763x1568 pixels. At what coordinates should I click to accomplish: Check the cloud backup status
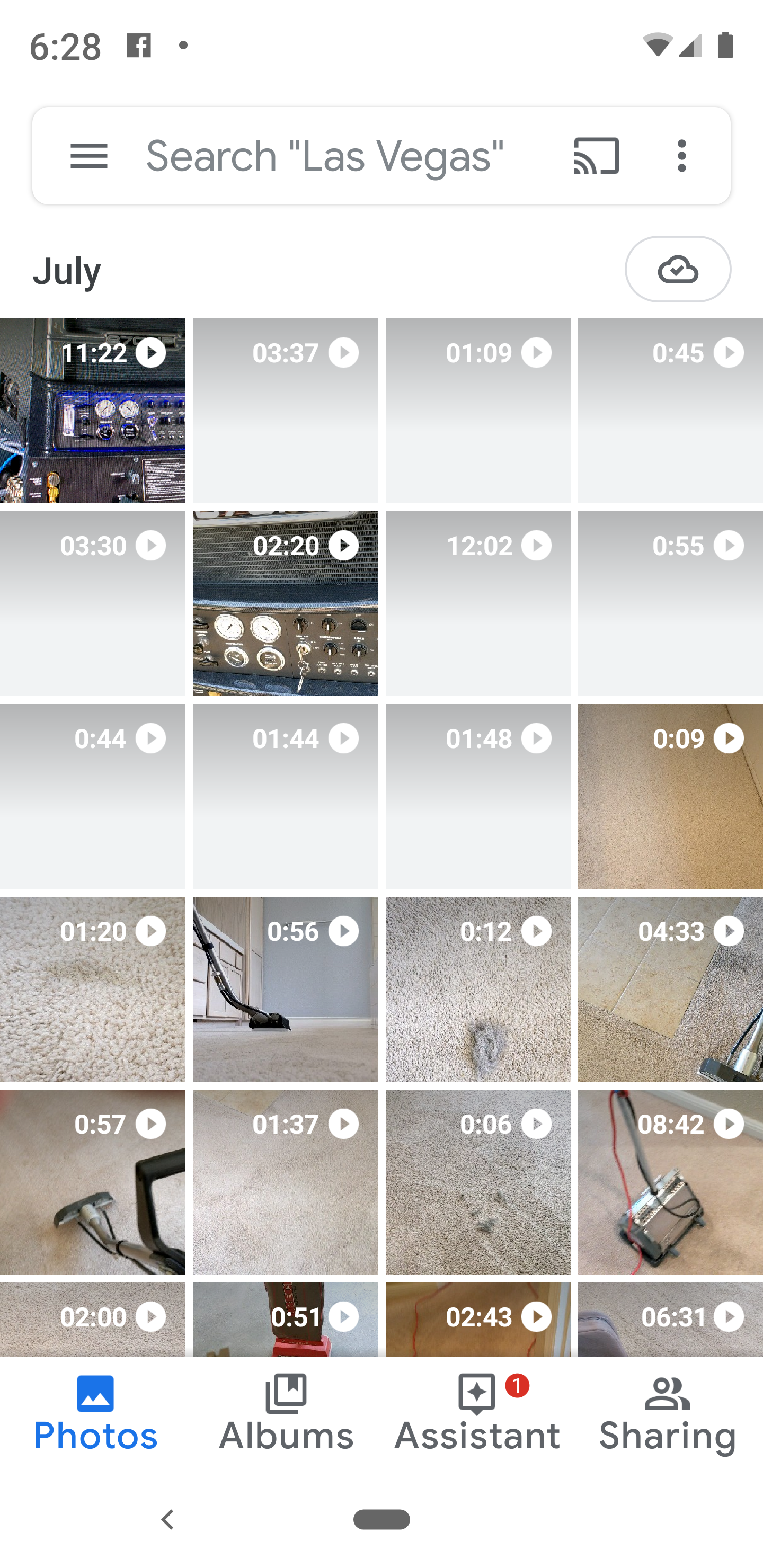point(677,269)
